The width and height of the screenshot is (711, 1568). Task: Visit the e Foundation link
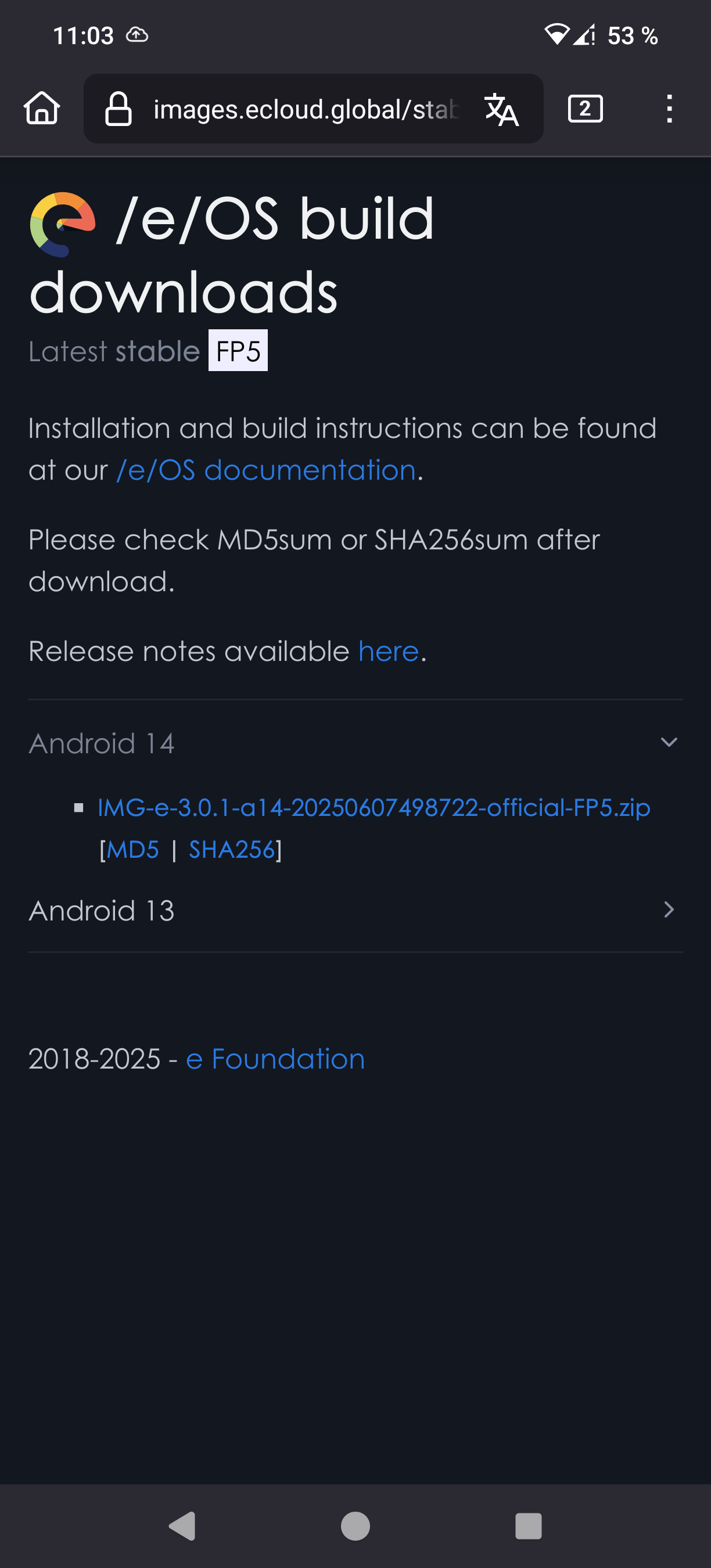tap(275, 1059)
